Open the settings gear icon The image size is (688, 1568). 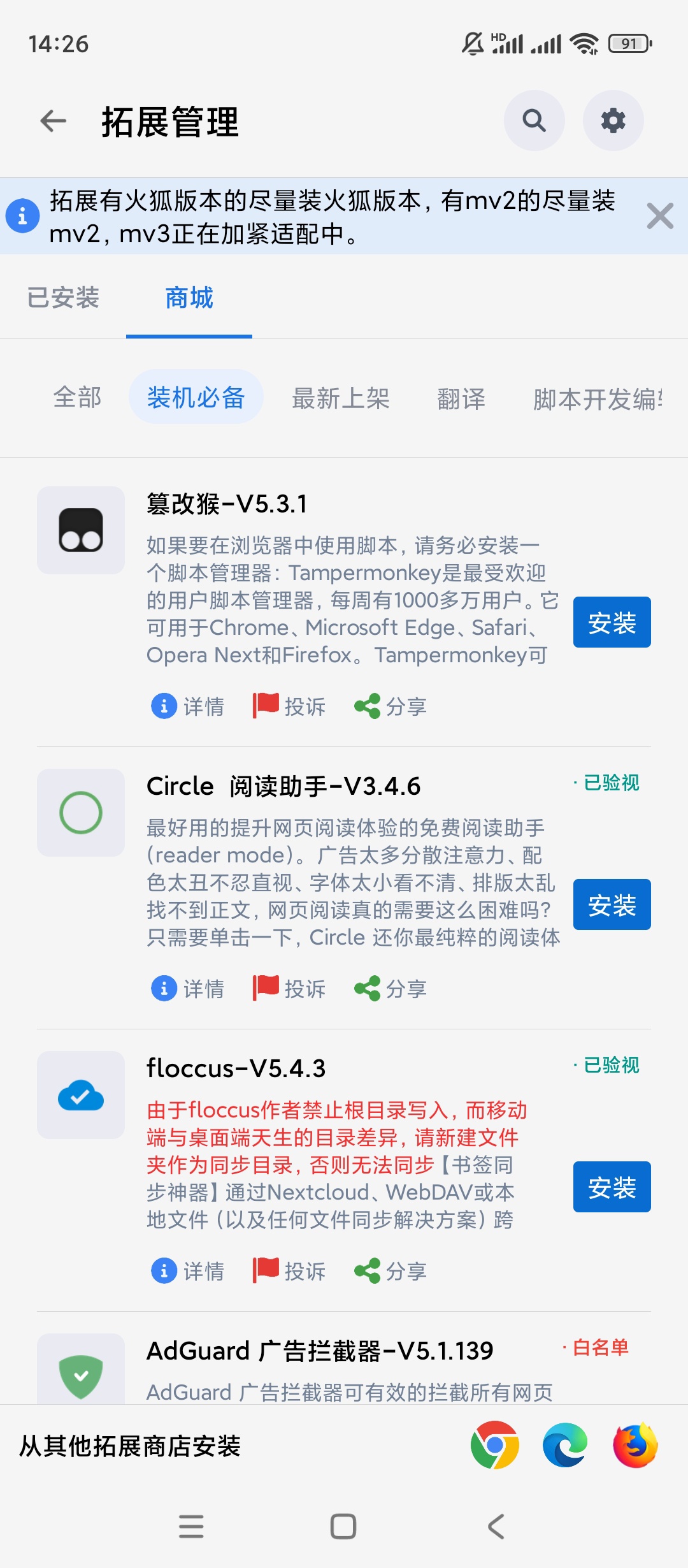click(613, 120)
